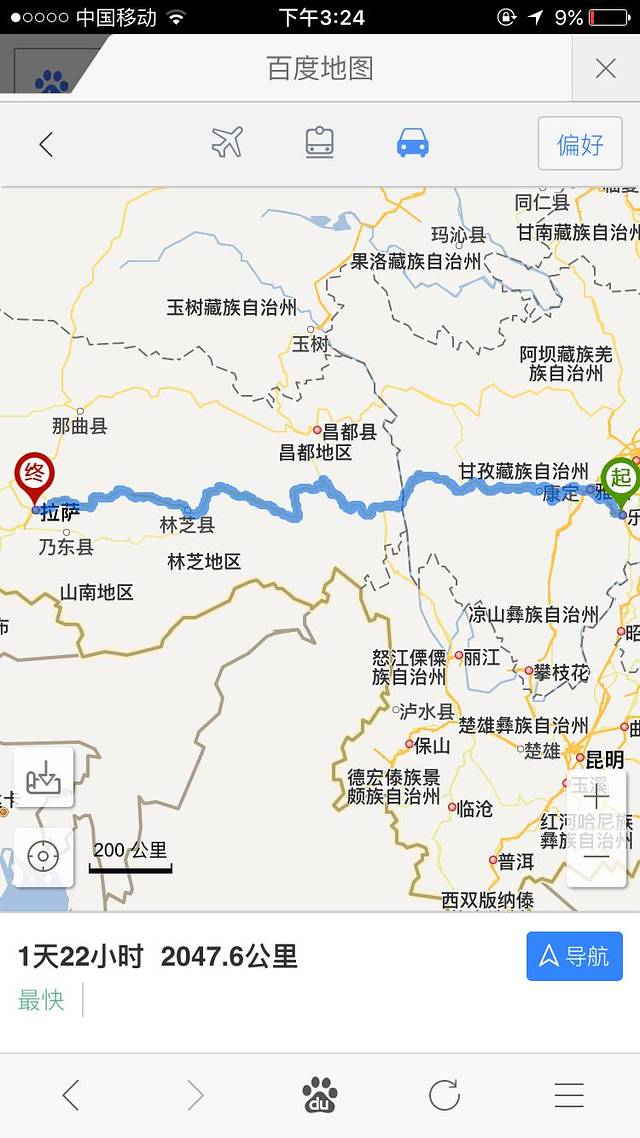Zoom in with the plus button
This screenshot has width=640, height=1138.
point(596,798)
